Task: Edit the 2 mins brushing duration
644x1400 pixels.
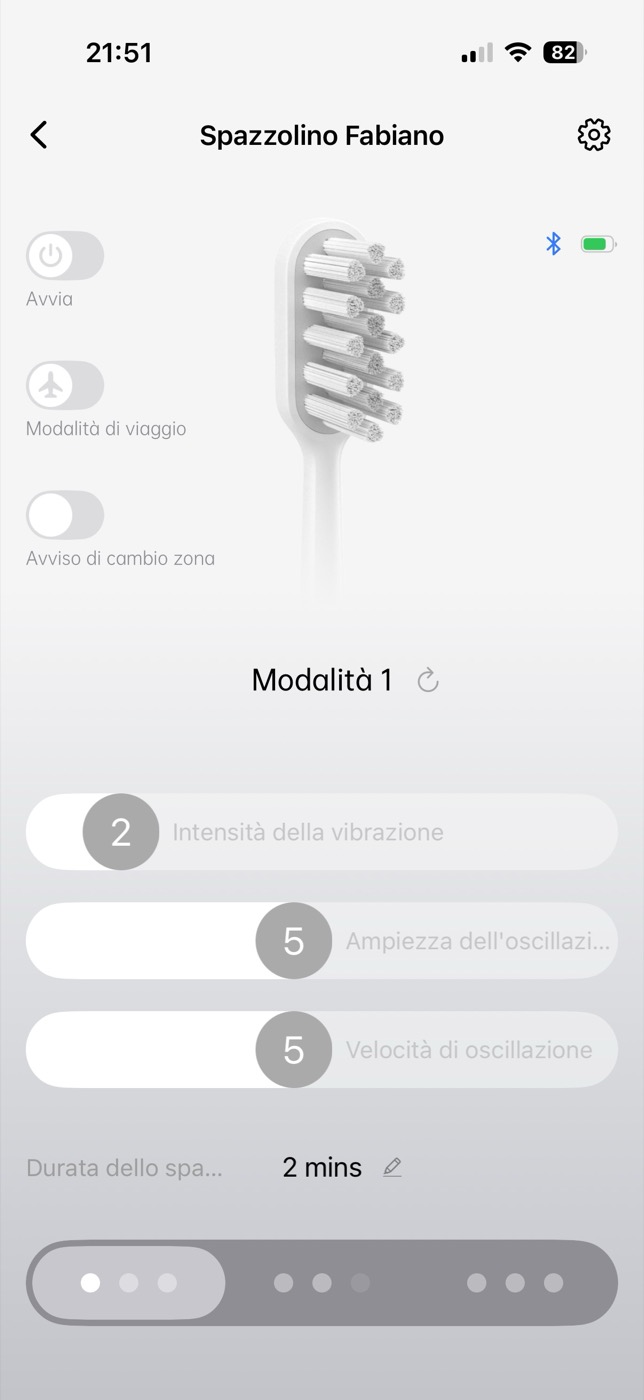Action: 392,1167
